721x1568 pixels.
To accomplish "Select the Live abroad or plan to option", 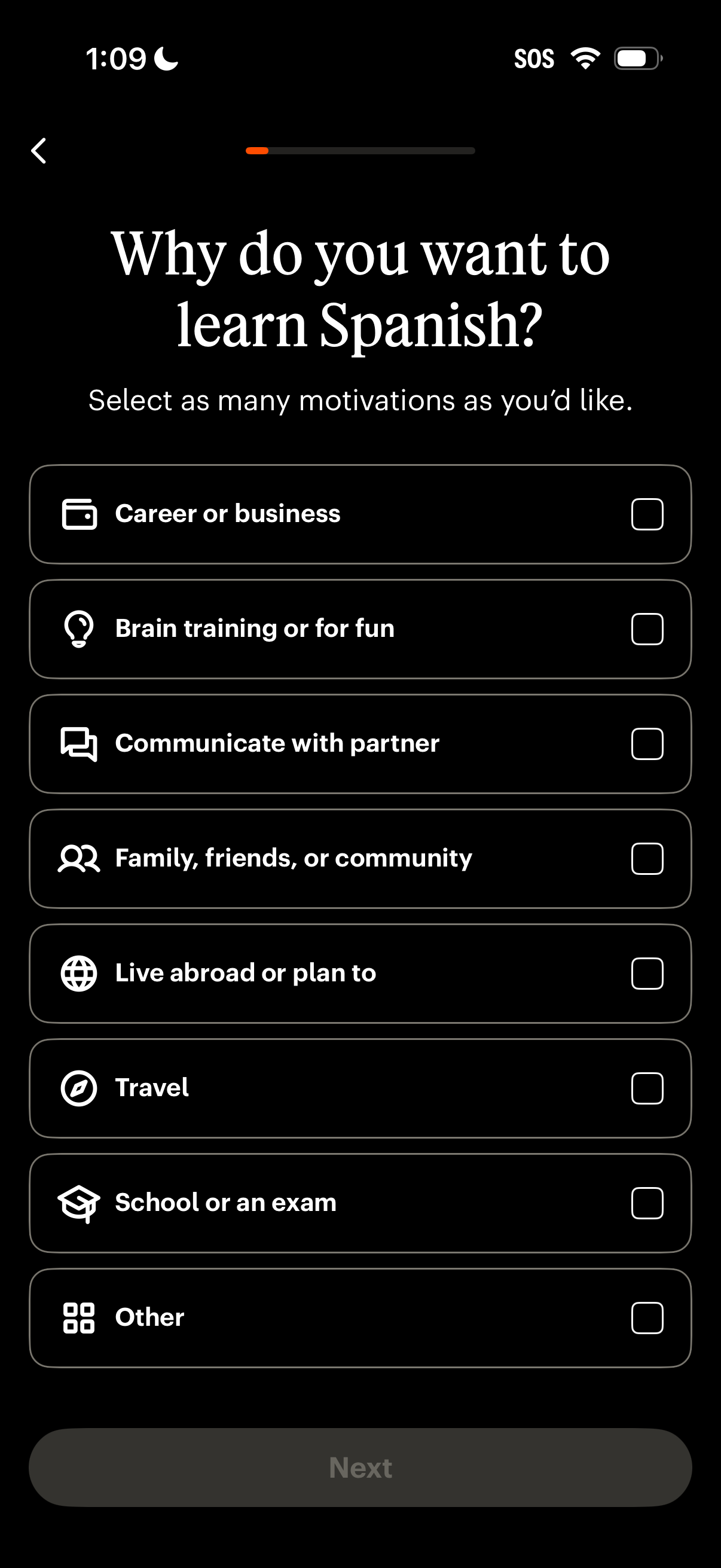I will tap(360, 973).
